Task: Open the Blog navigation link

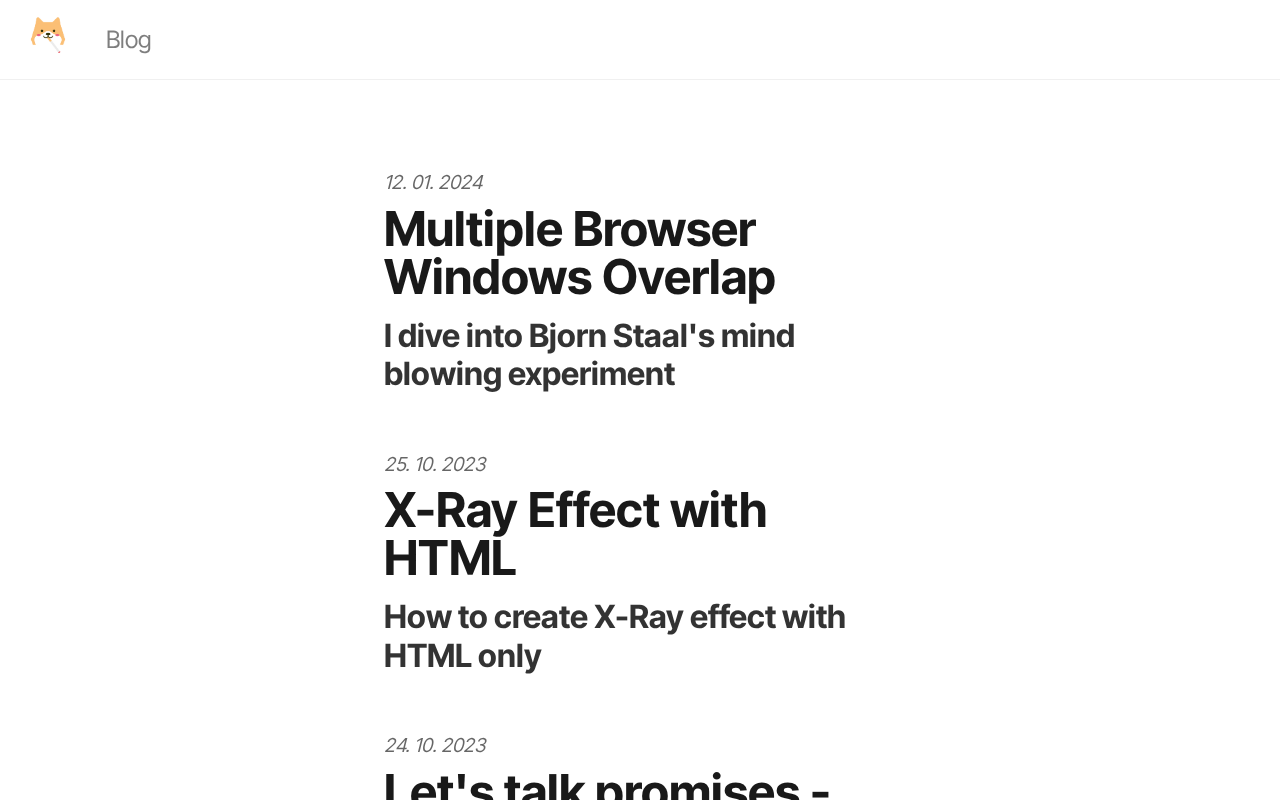Action: tap(128, 40)
